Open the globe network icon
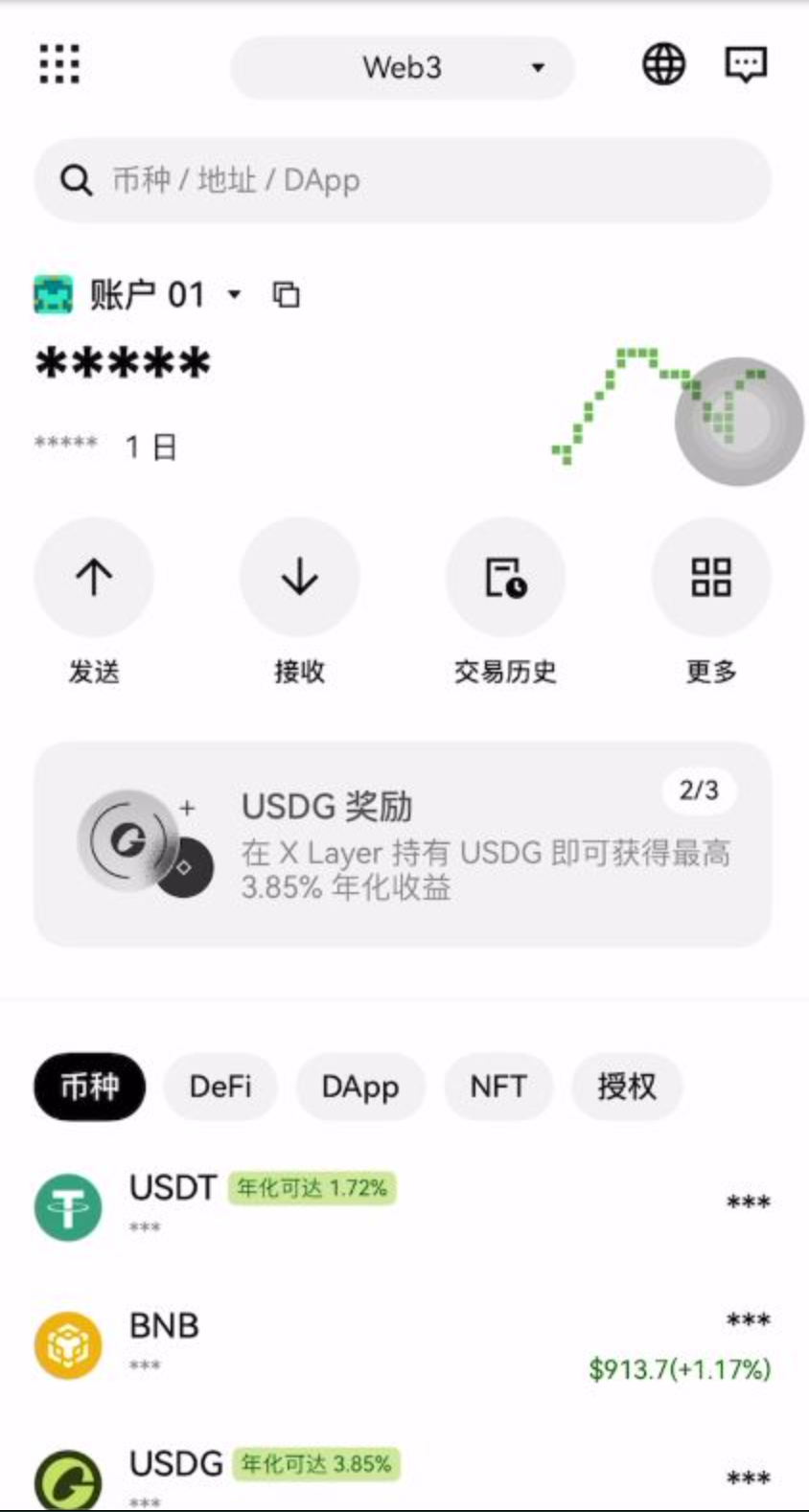 663,65
